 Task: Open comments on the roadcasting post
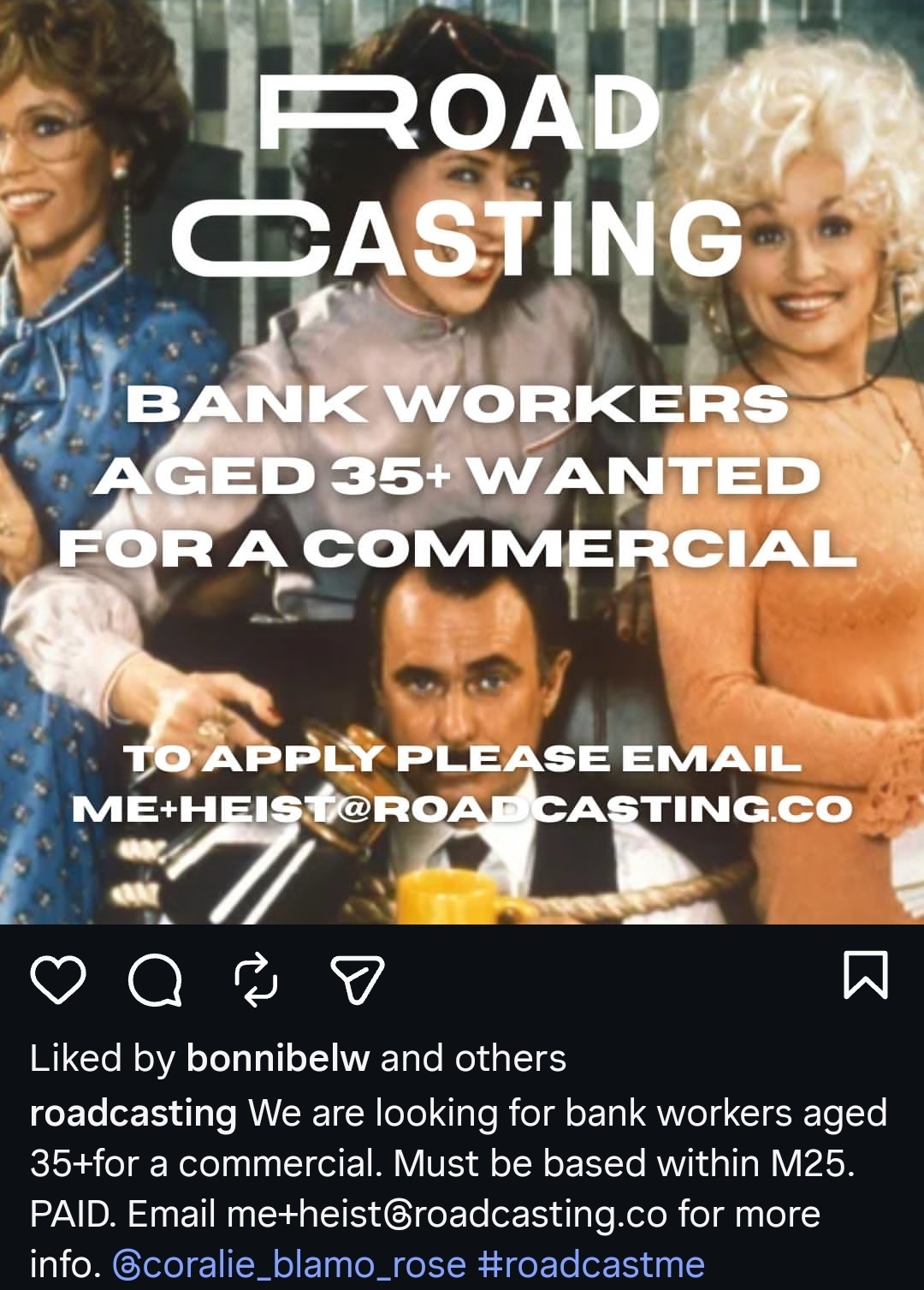tap(155, 979)
